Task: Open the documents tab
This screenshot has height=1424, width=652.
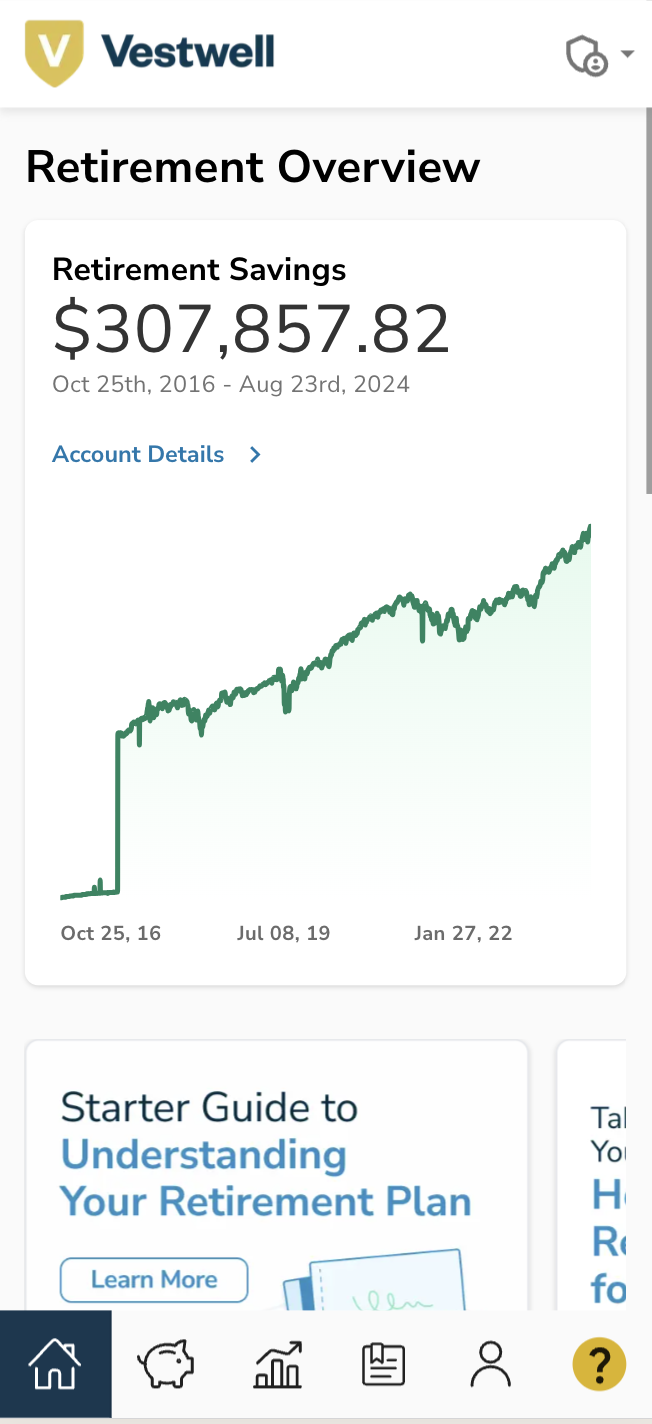Action: (x=383, y=1364)
